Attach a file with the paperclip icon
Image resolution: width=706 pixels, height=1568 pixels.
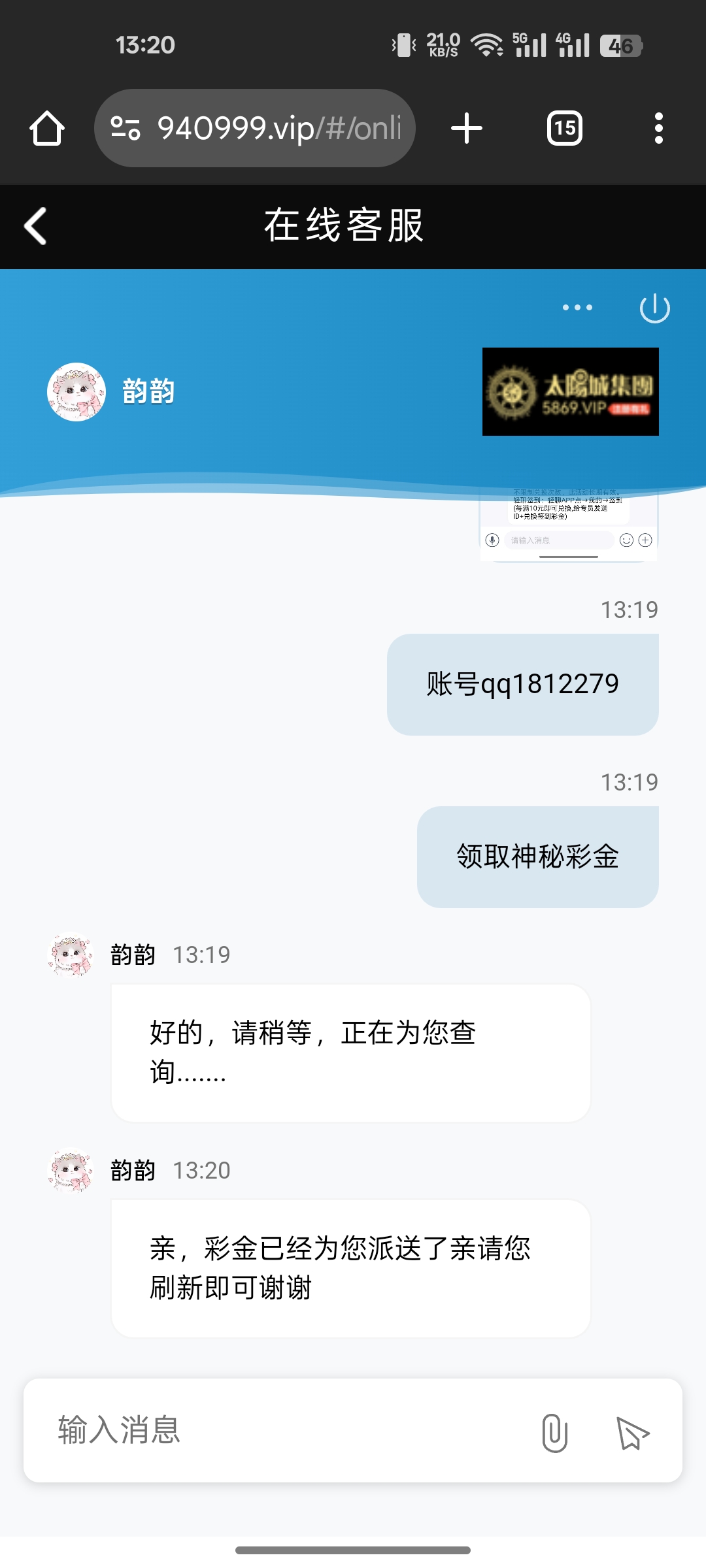point(554,1432)
